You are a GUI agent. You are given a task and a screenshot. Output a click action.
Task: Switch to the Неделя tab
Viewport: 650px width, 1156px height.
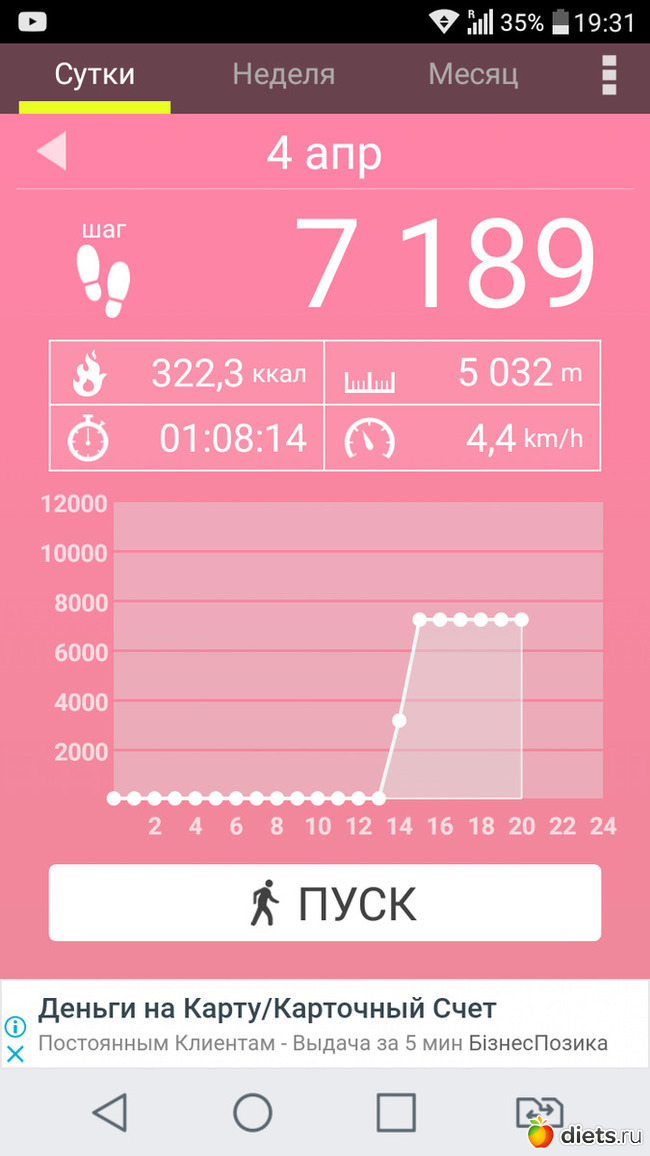pyautogui.click(x=284, y=74)
